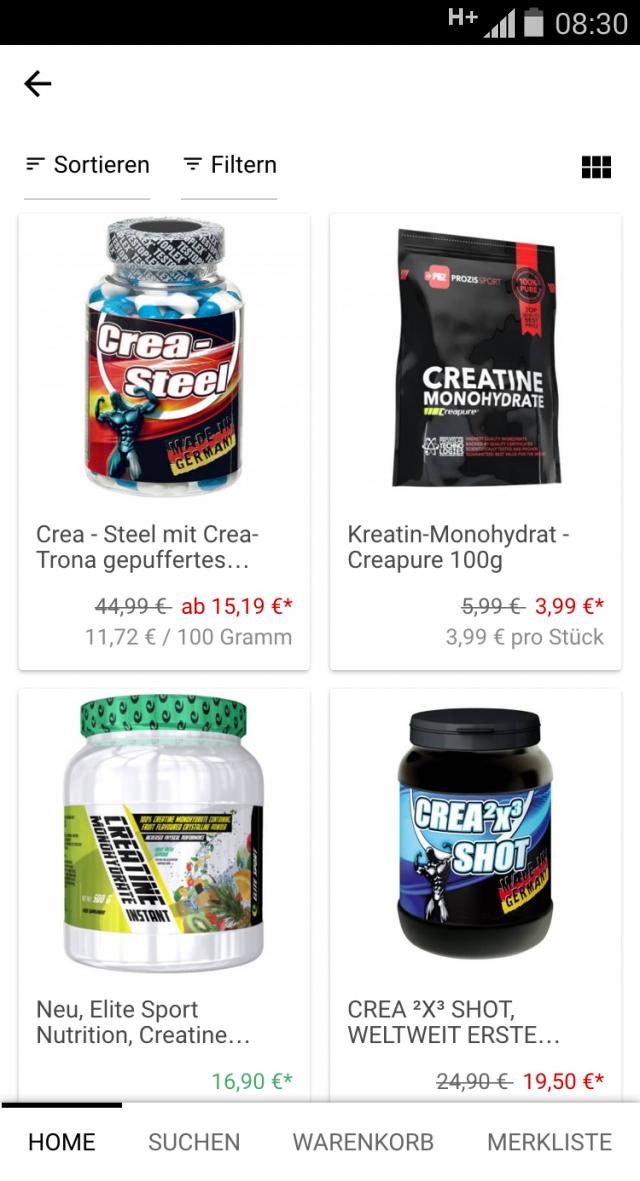View Kreatin-Monohydrat Creapure 100g product
Image resolution: width=640 pixels, height=1181 pixels.
[475, 440]
